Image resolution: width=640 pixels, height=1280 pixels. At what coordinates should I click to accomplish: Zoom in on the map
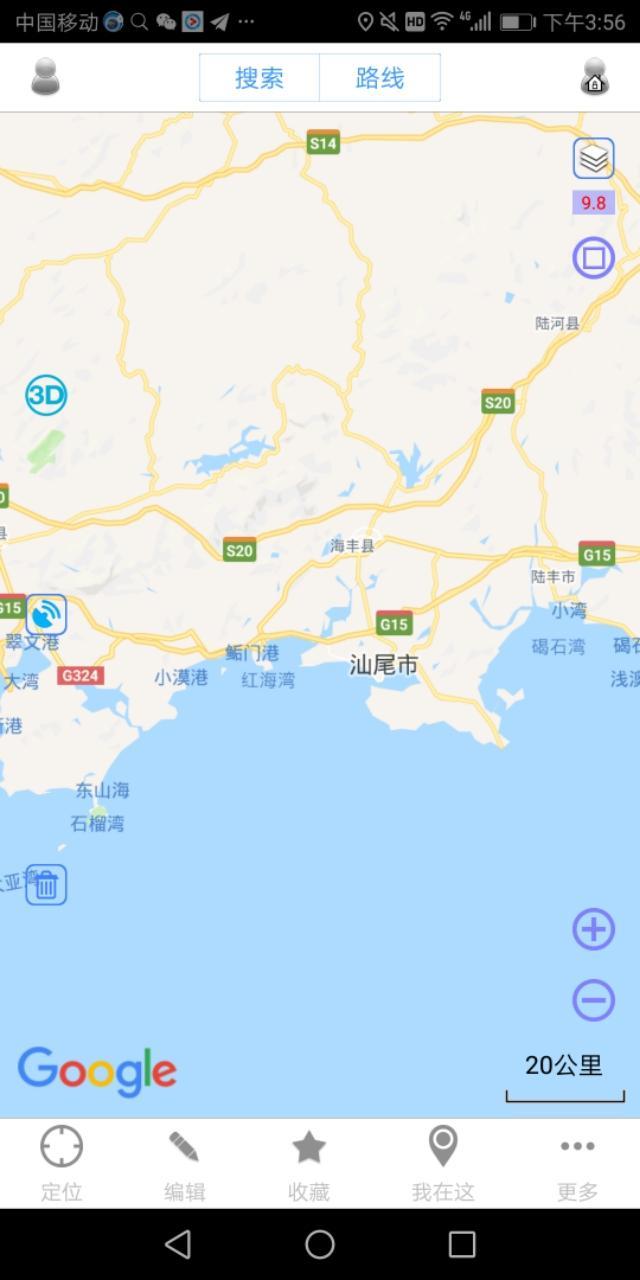coord(593,930)
